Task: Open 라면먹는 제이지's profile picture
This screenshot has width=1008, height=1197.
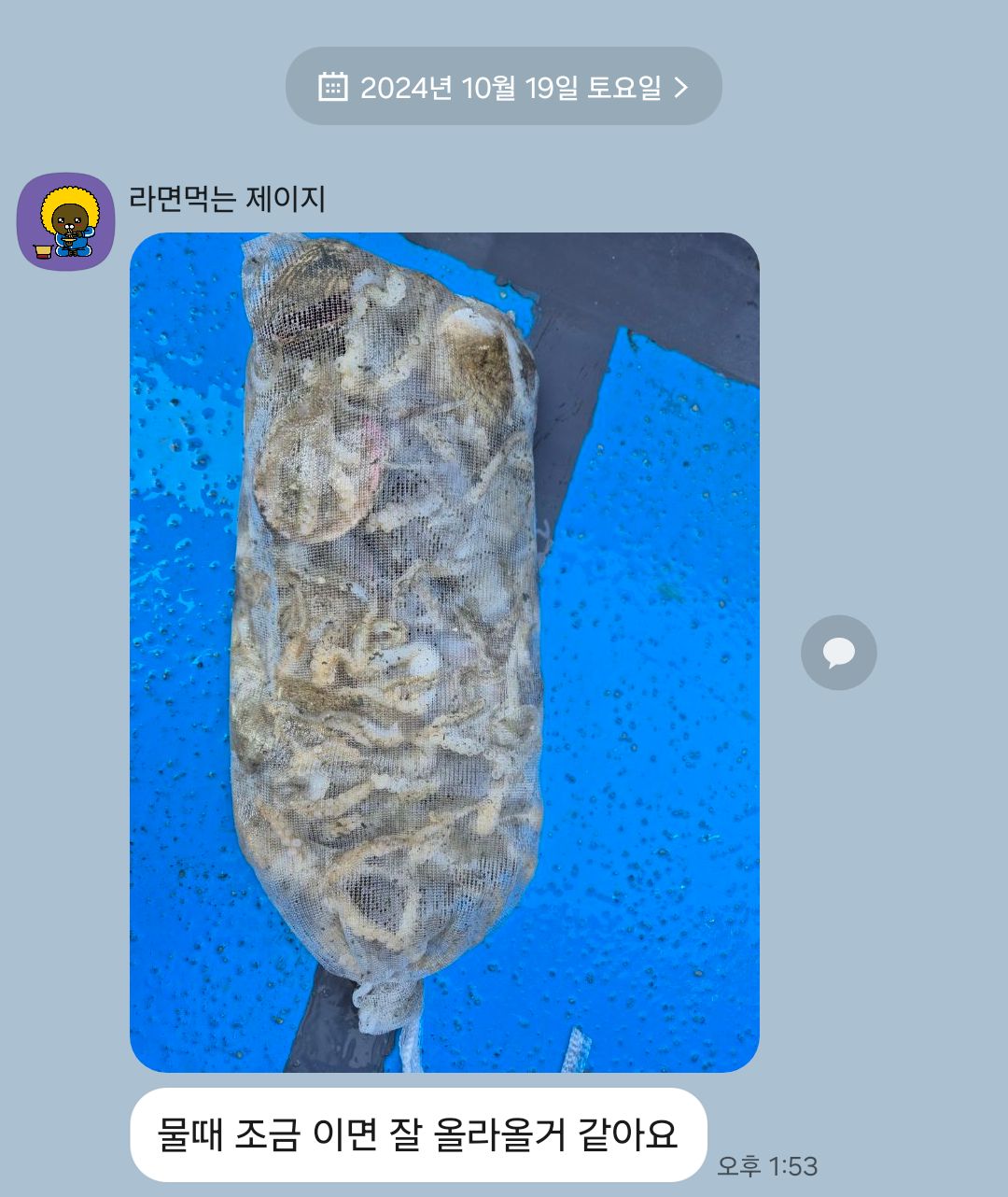Action: click(x=65, y=221)
